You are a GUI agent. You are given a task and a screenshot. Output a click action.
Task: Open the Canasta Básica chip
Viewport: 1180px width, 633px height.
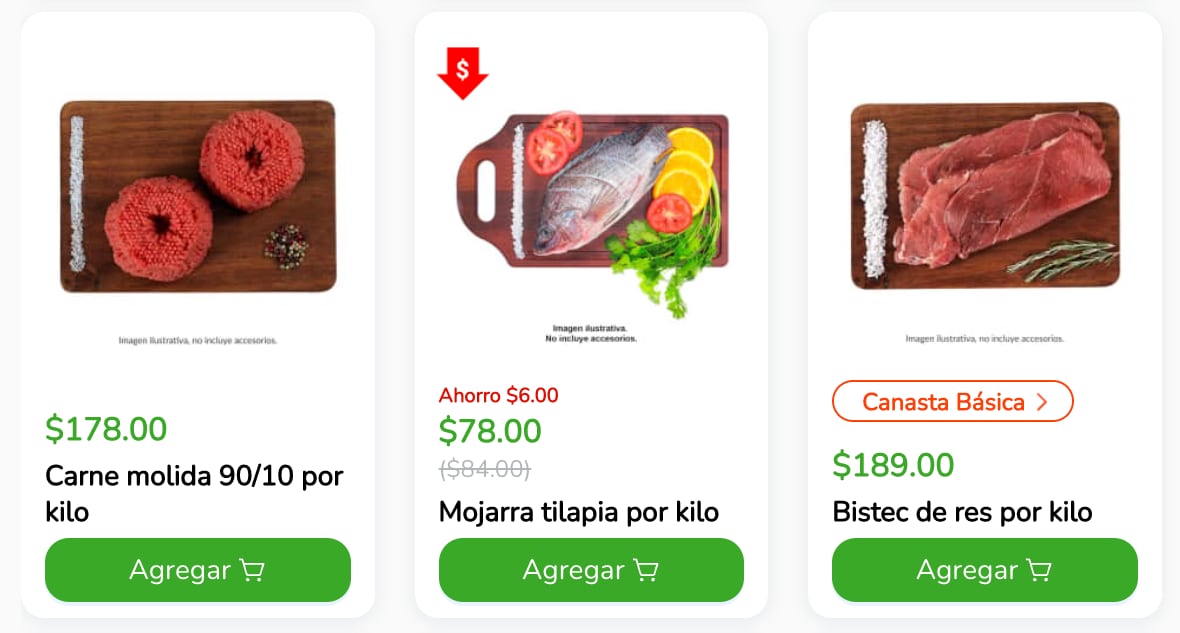pos(952,402)
